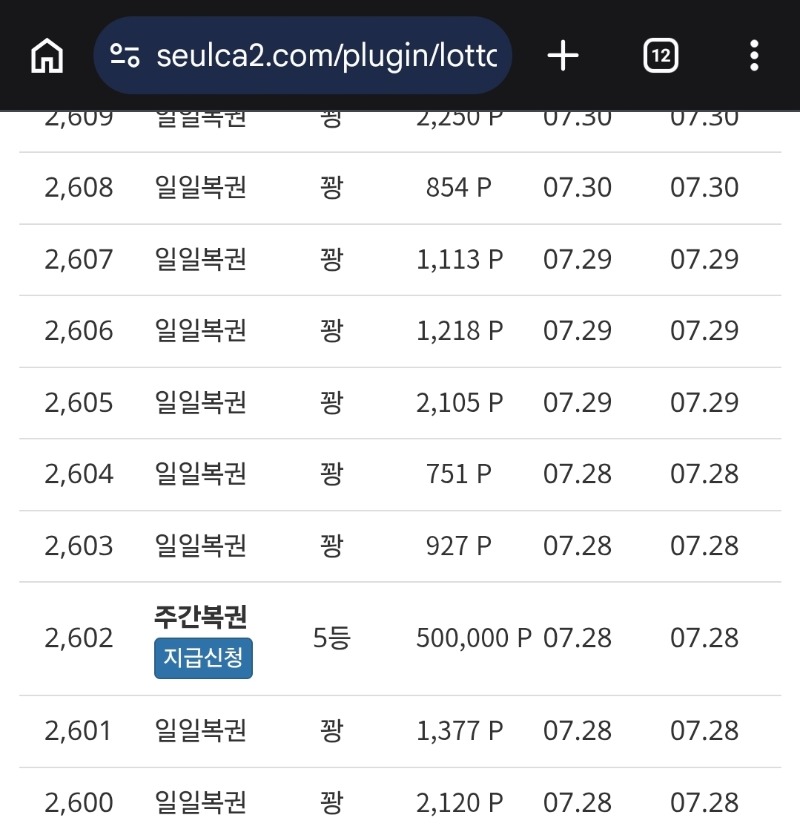Open the tab switcher showing 12 tabs
Screen dimensions: 800x835
pyautogui.click(x=660, y=55)
